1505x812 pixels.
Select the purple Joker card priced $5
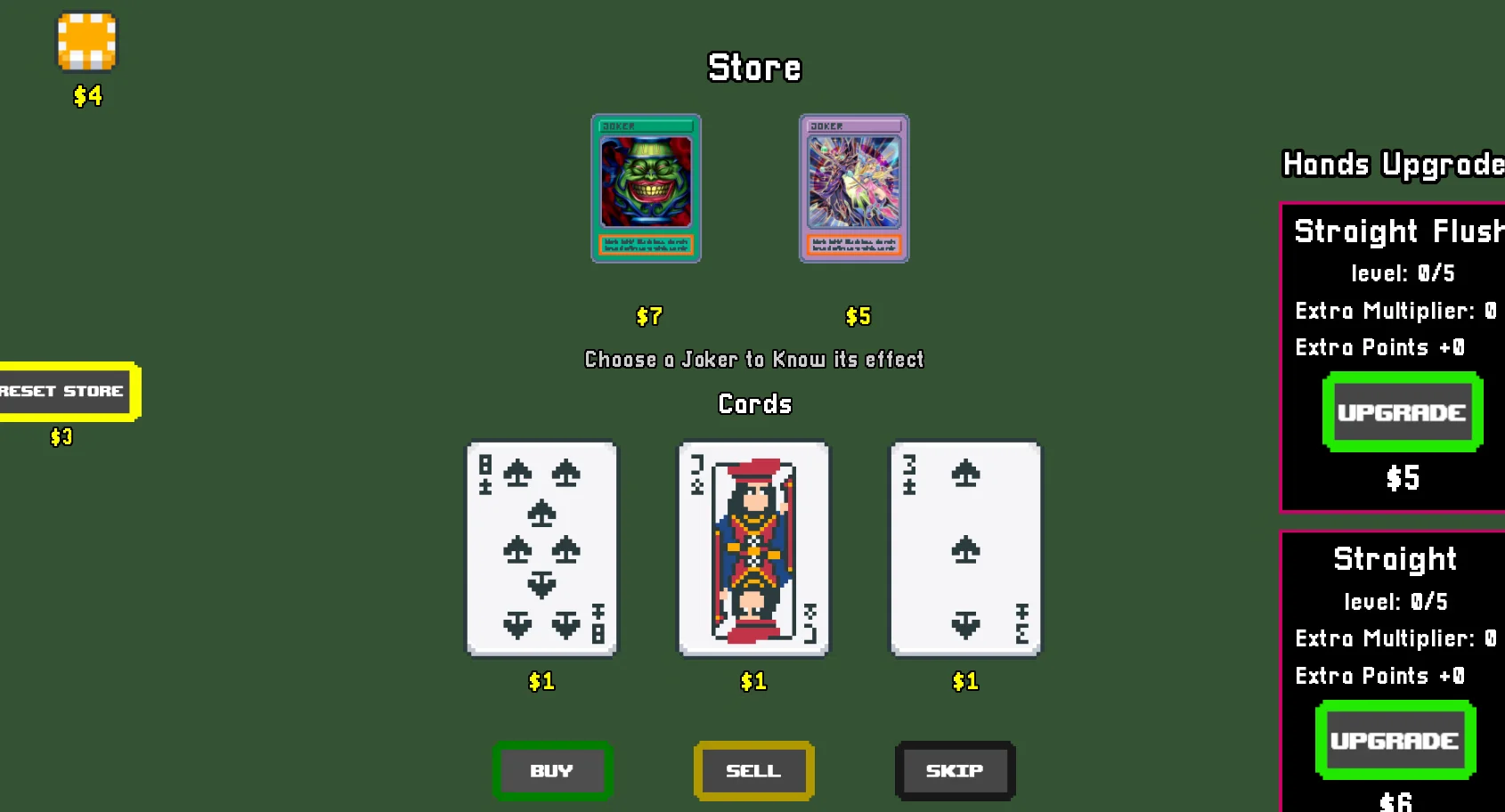coord(853,188)
